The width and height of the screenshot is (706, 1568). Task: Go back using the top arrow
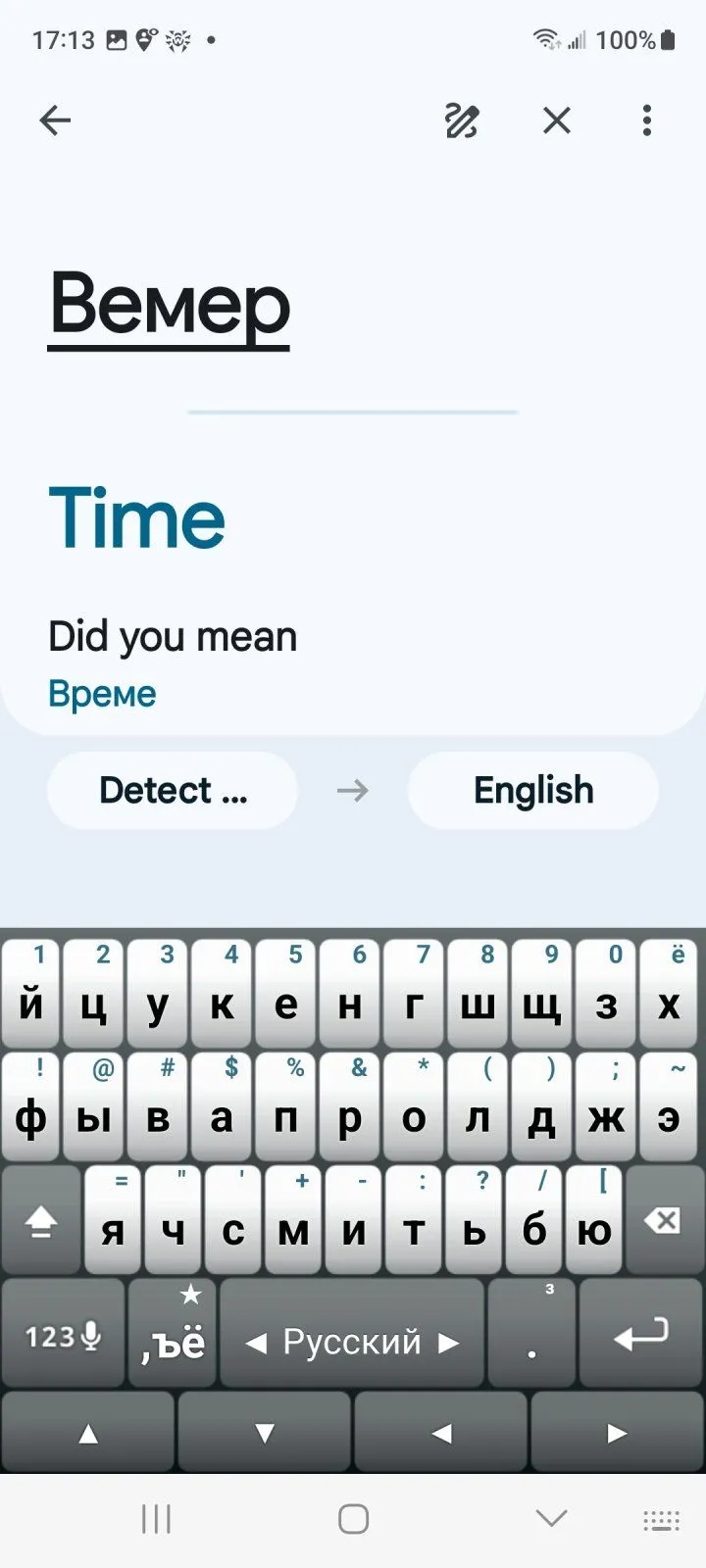click(55, 121)
